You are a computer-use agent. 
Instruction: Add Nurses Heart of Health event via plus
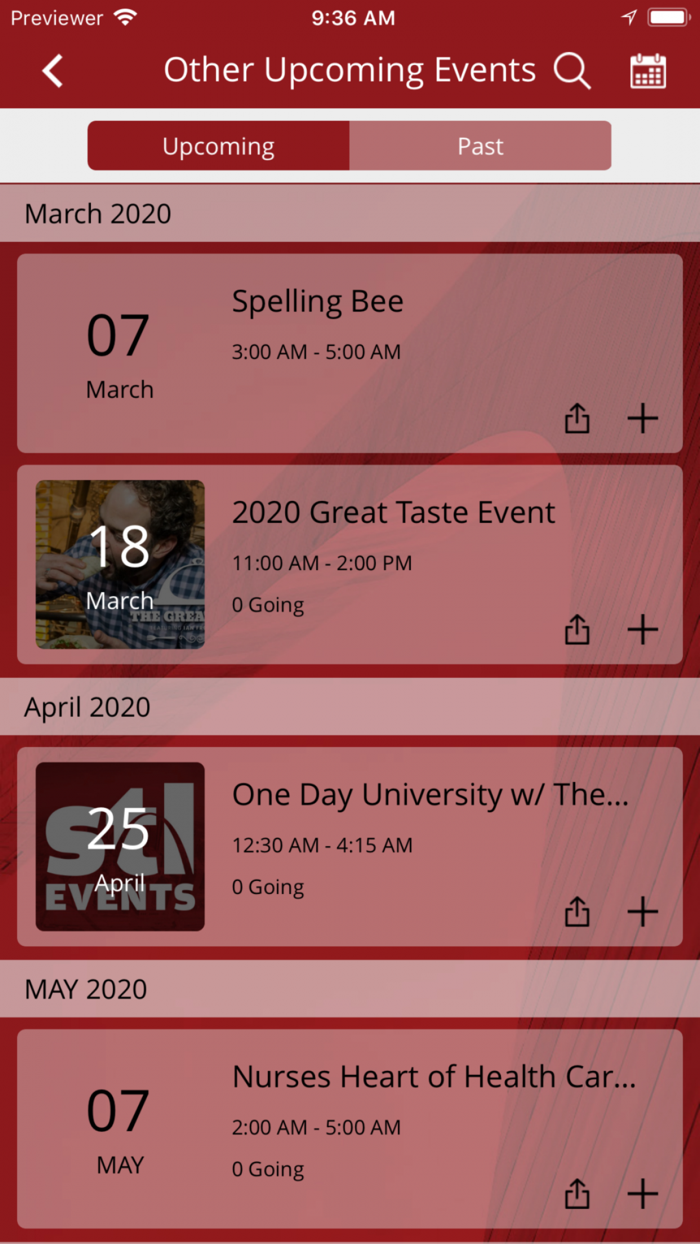click(642, 1194)
